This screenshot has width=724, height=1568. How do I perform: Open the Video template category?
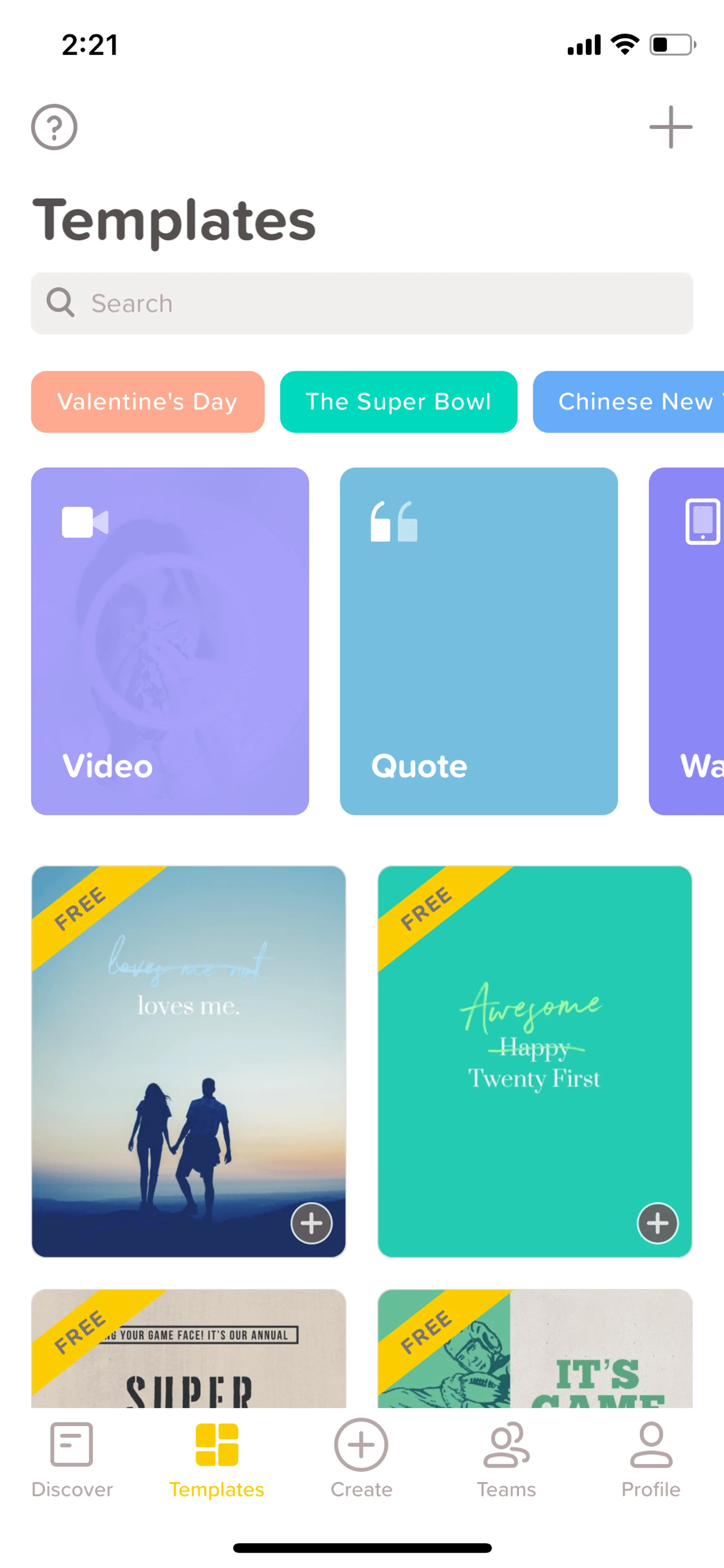(170, 641)
